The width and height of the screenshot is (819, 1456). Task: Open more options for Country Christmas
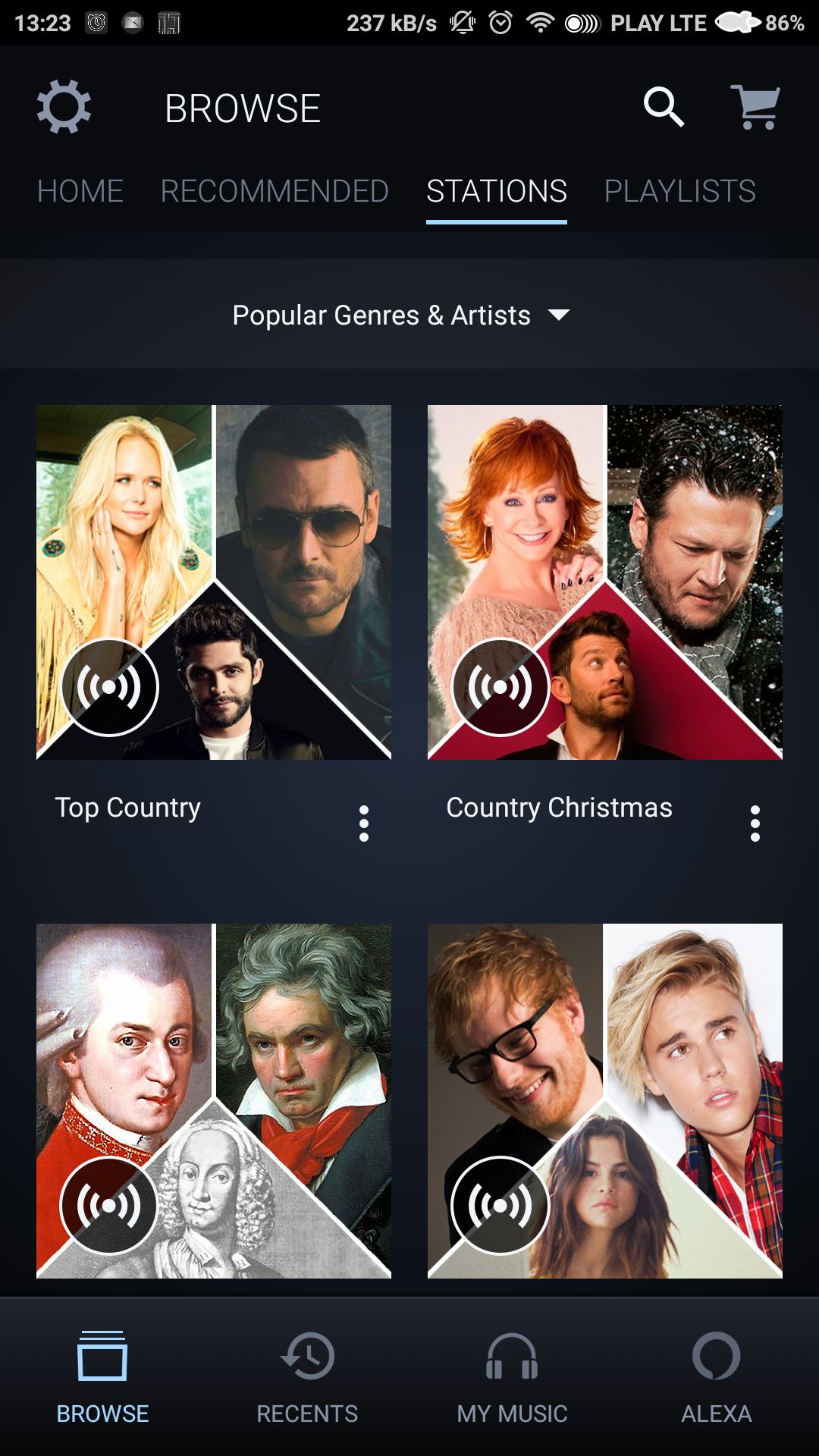[x=755, y=824]
